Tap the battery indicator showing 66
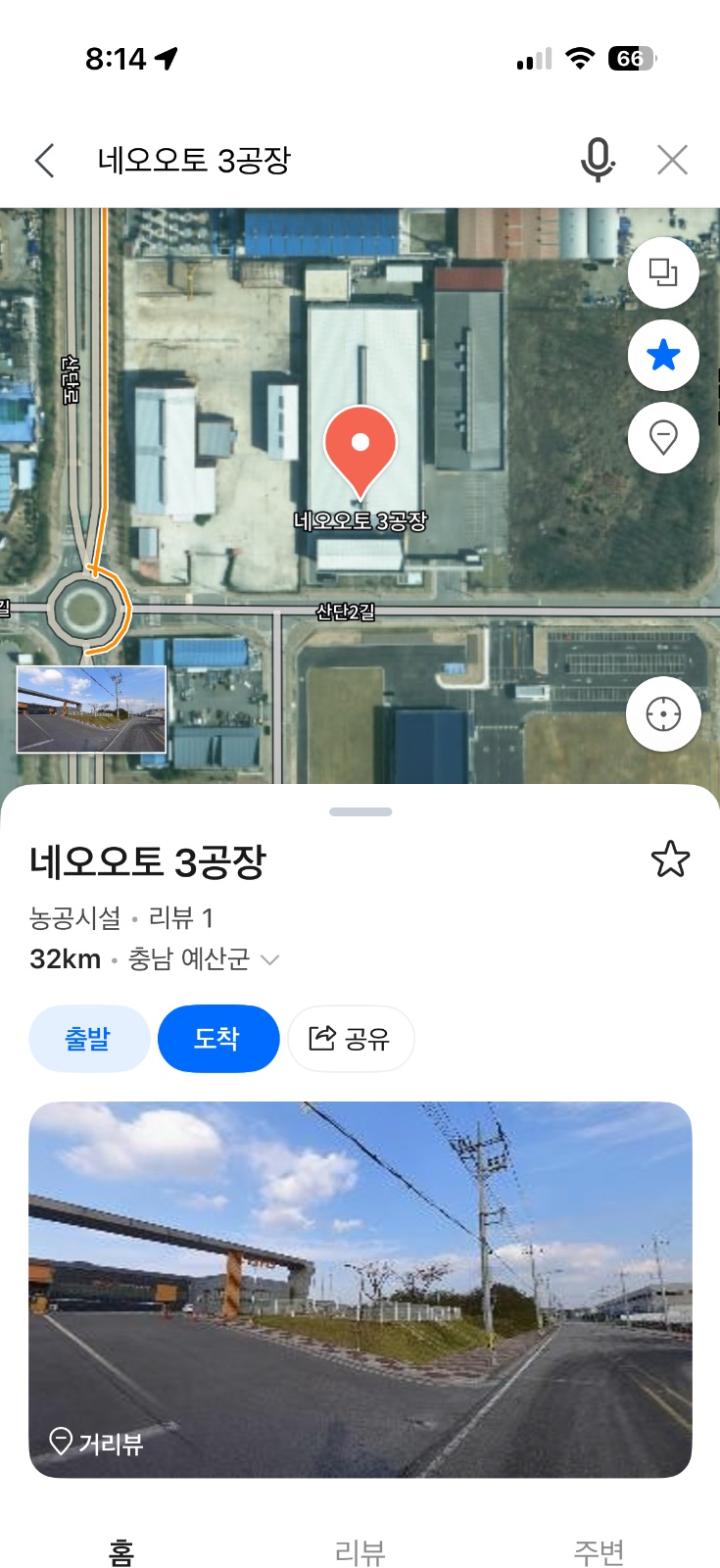The width and height of the screenshot is (720, 1568). pos(633,60)
